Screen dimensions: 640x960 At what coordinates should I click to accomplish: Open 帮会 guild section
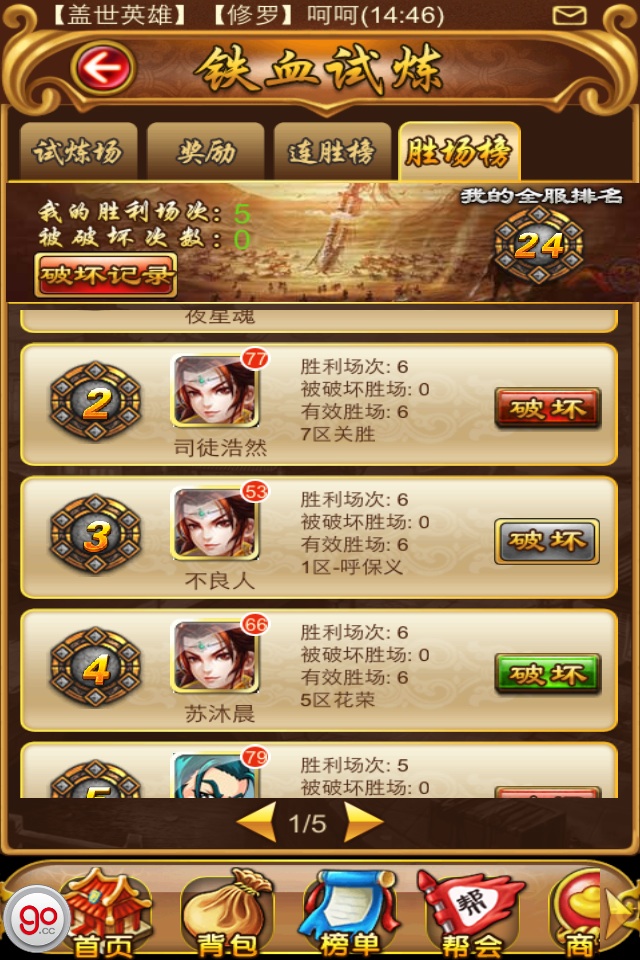coord(470,912)
